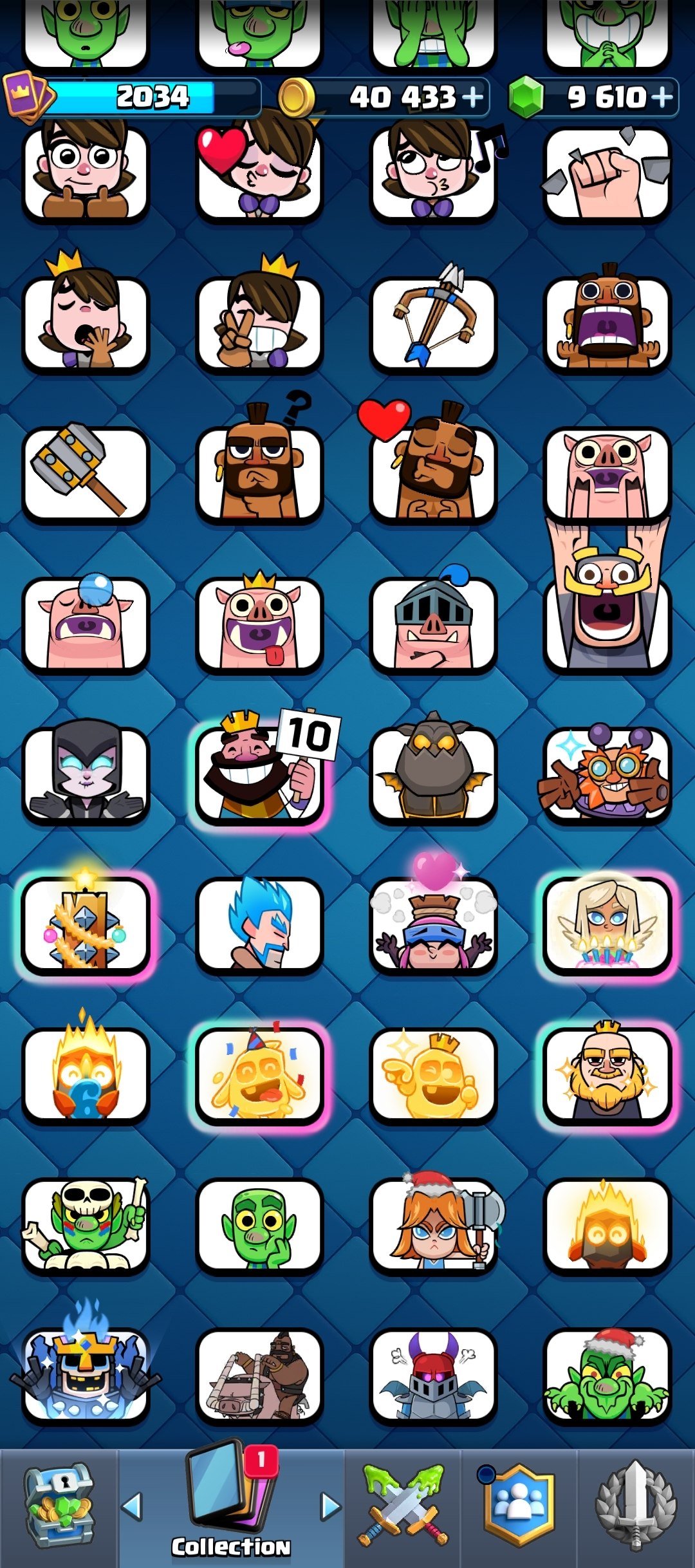Image resolution: width=695 pixels, height=1568 pixels.
Task: Buy more gems with the plus button
Action: pos(662,97)
